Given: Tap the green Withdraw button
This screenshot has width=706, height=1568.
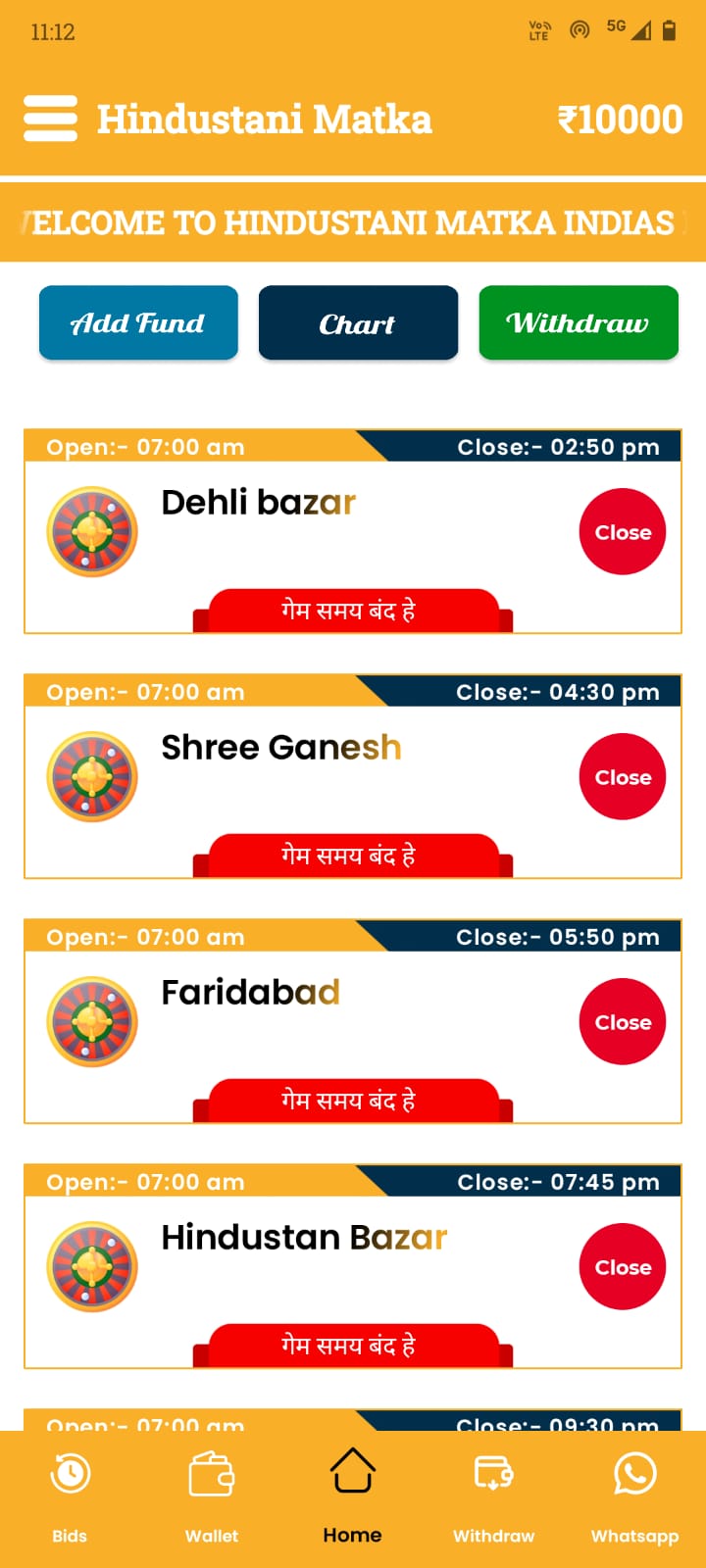Looking at the screenshot, I should tap(578, 322).
